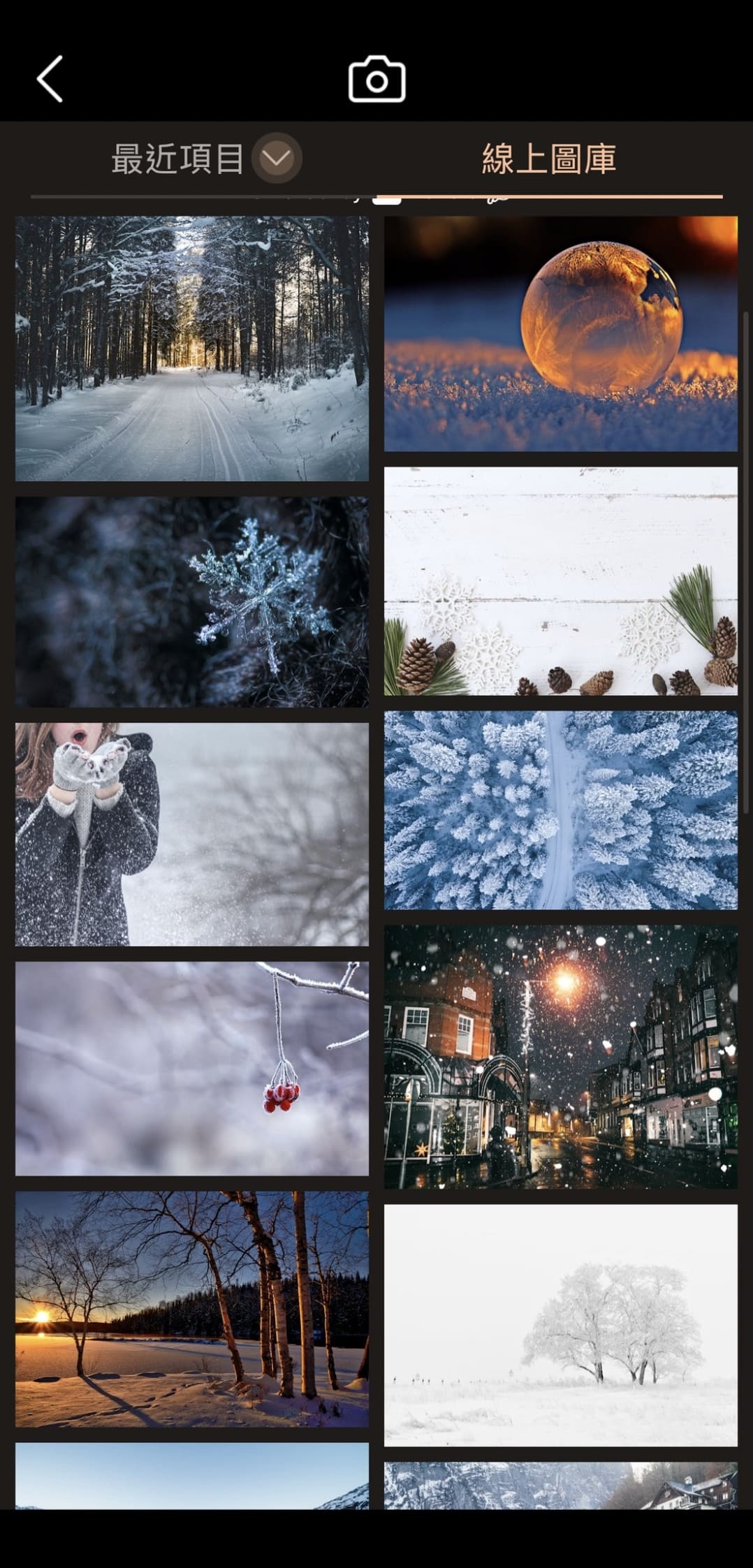The width and height of the screenshot is (753, 1568).
Task: Open the frosted red berries photo
Action: [192, 1069]
